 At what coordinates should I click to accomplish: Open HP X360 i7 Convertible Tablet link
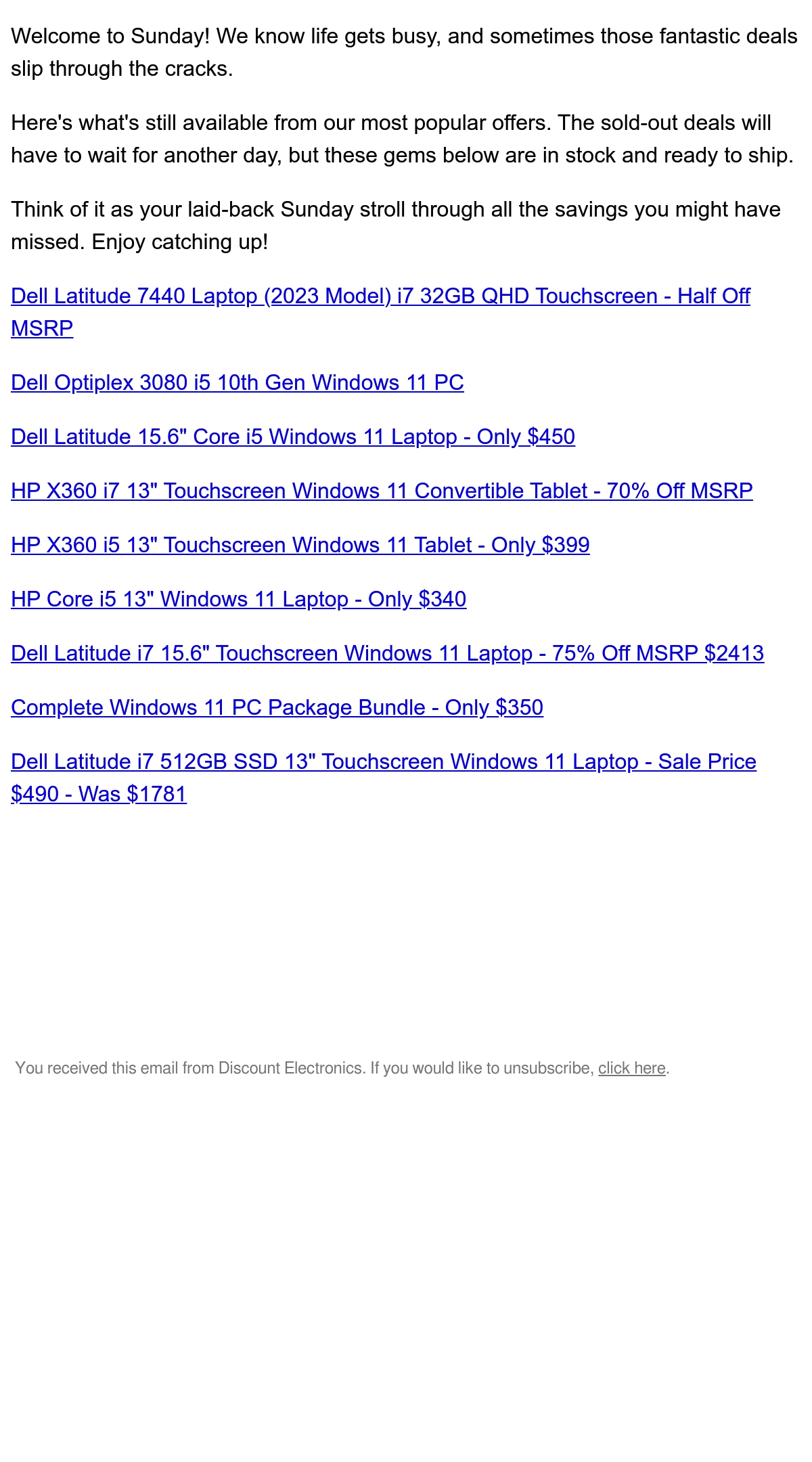[x=382, y=491]
